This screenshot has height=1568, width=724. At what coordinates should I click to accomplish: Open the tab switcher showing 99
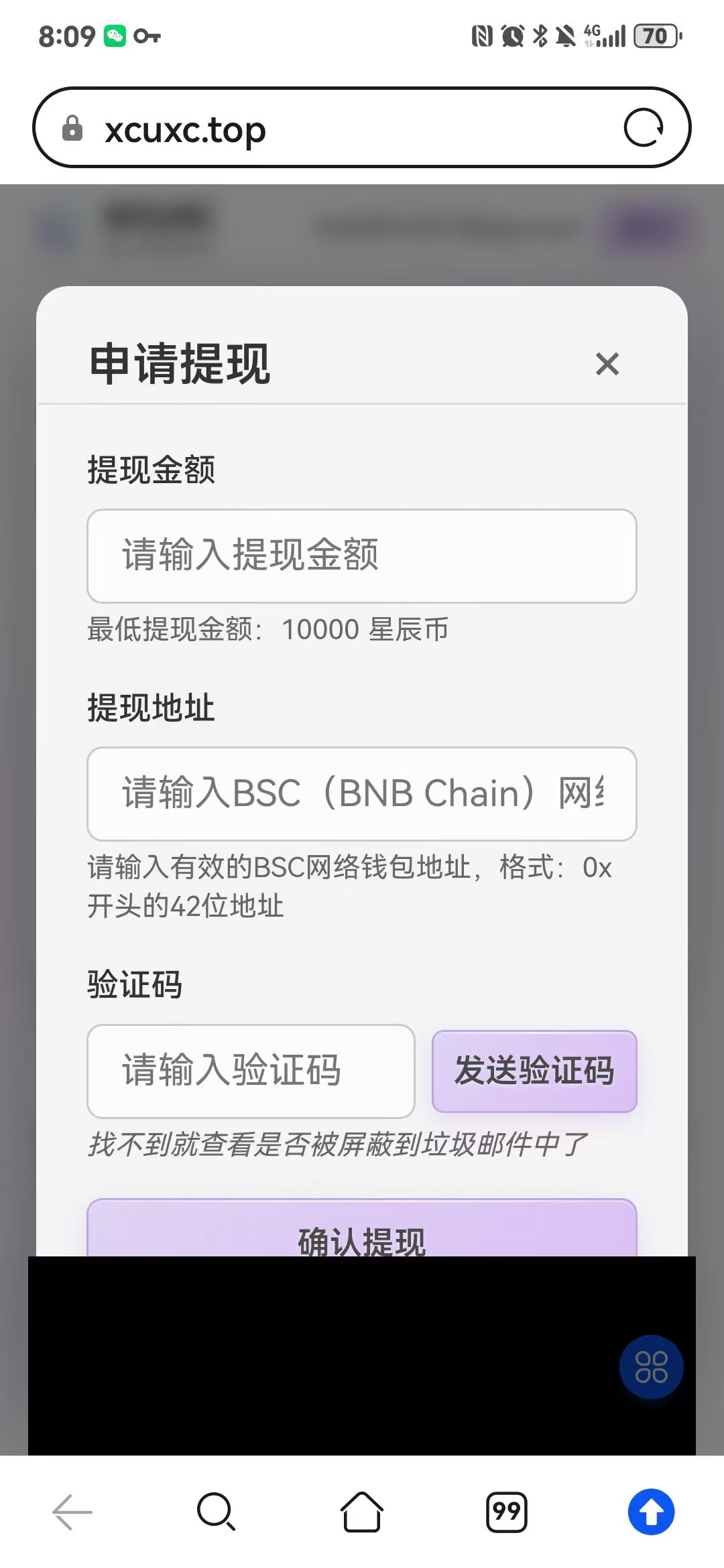[507, 1512]
